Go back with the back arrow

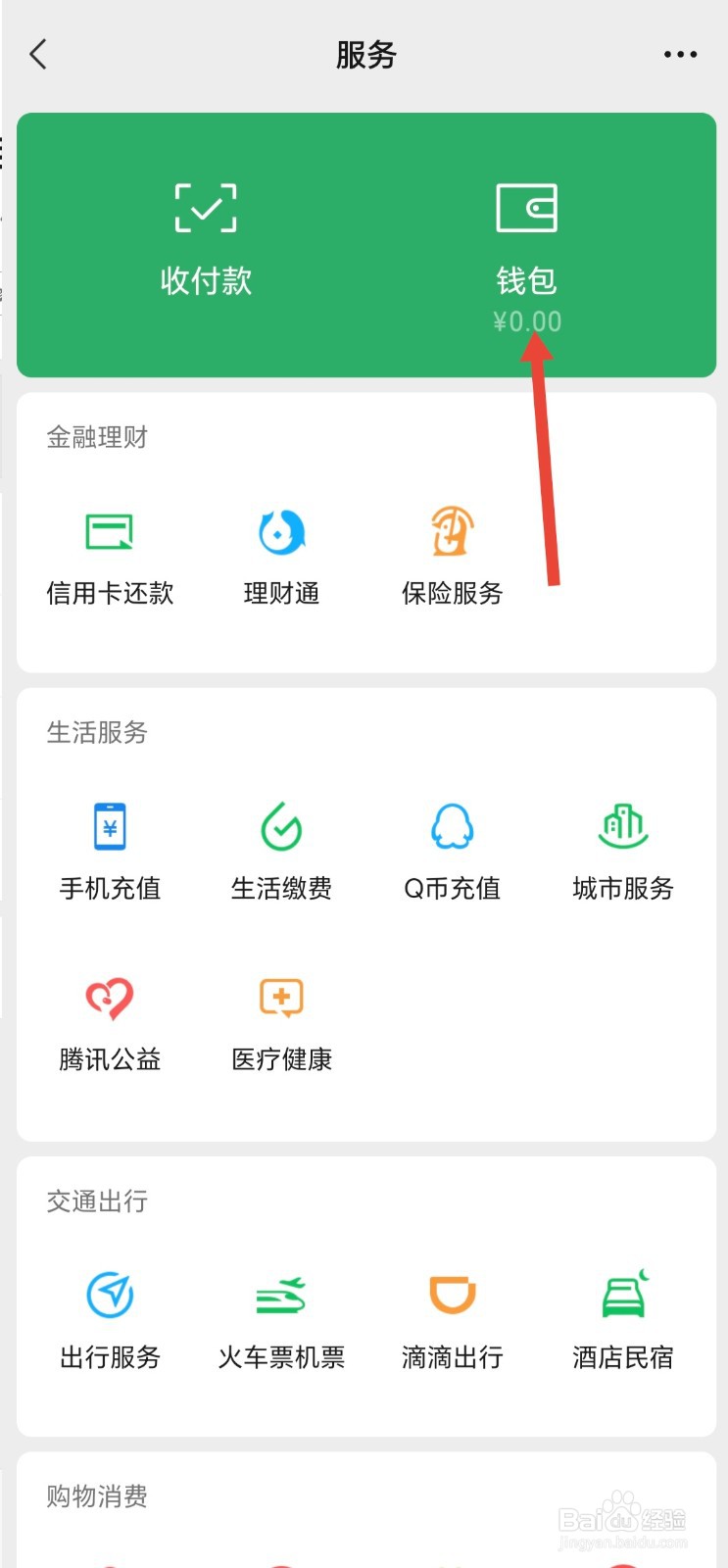point(38,54)
